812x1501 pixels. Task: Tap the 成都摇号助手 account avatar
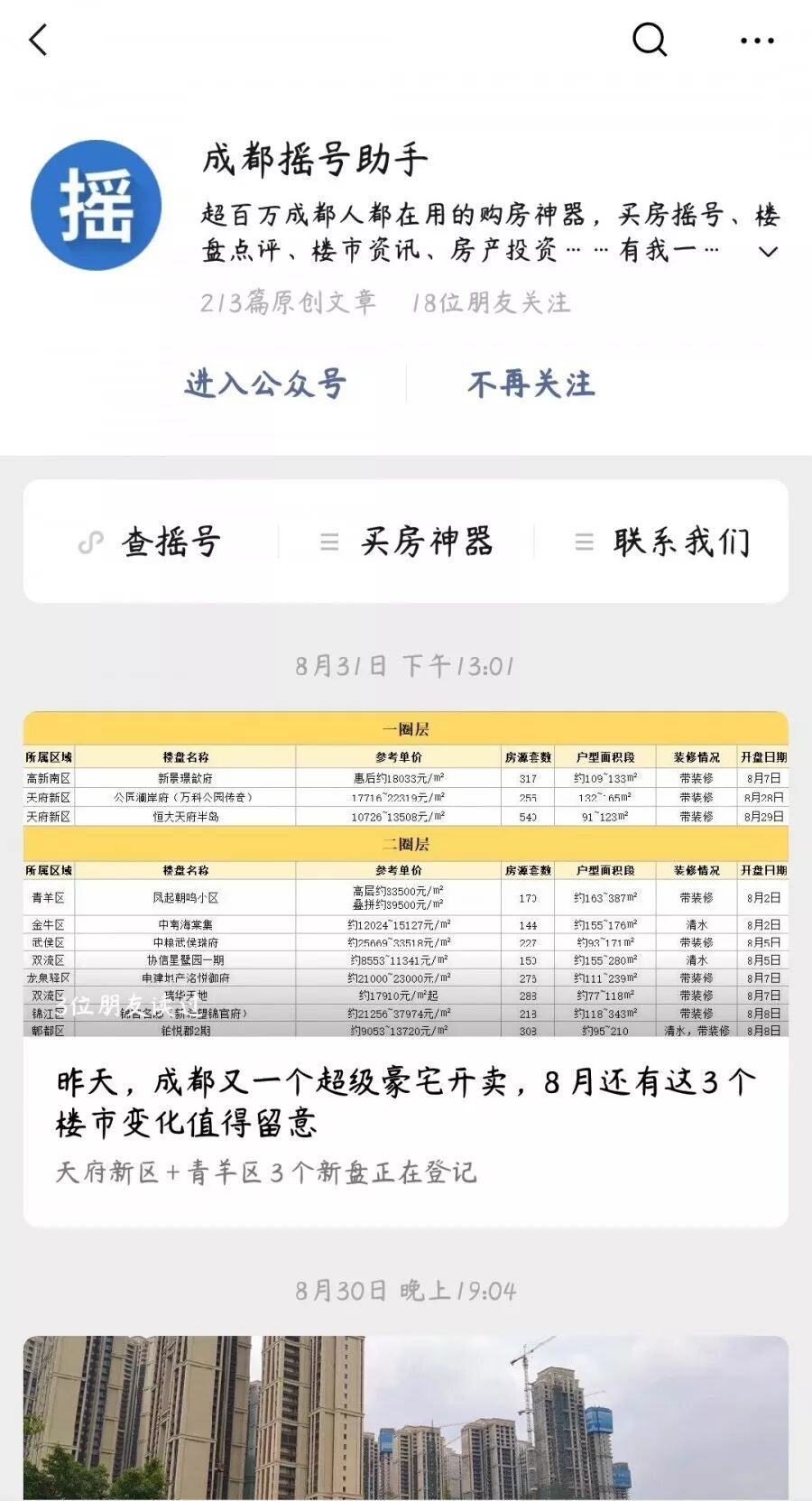pos(97,205)
